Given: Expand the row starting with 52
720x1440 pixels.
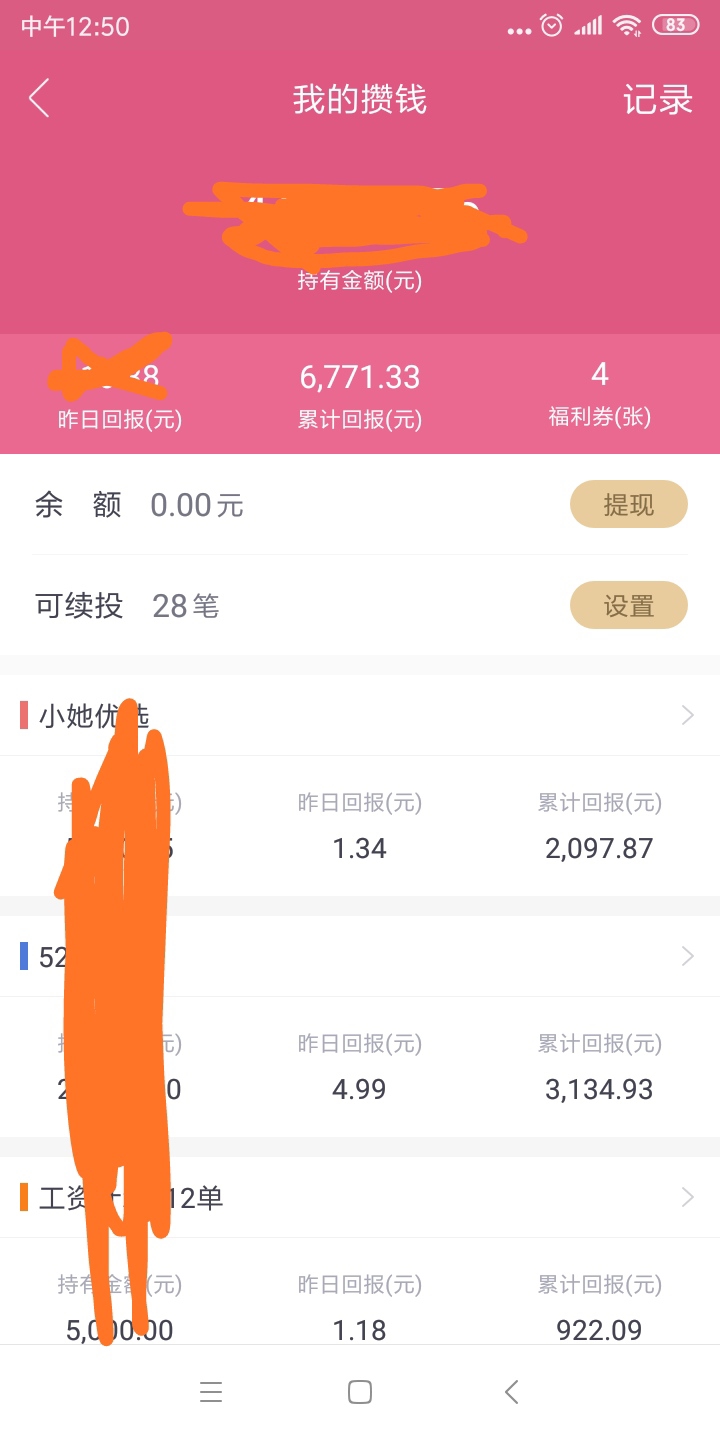Looking at the screenshot, I should point(360,956).
